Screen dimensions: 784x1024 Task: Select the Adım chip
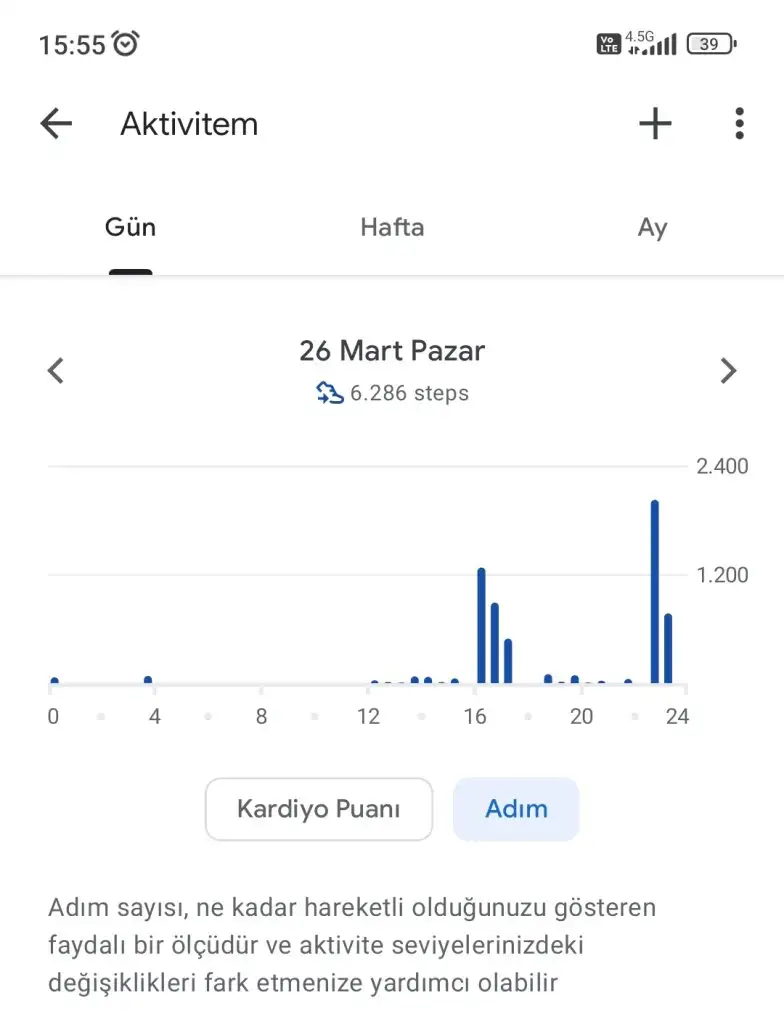point(516,809)
